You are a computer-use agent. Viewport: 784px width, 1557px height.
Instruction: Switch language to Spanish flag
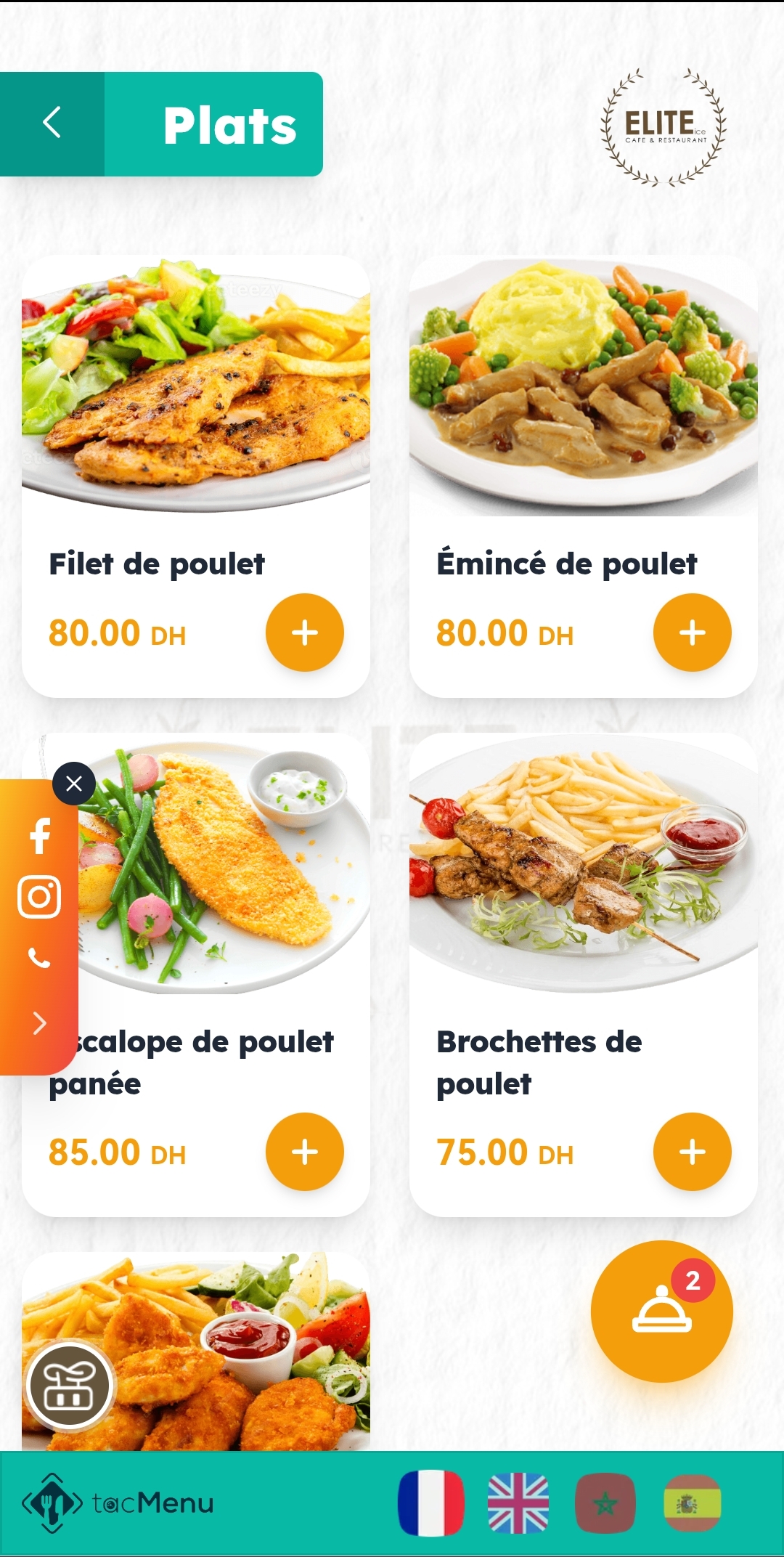pos(692,1501)
